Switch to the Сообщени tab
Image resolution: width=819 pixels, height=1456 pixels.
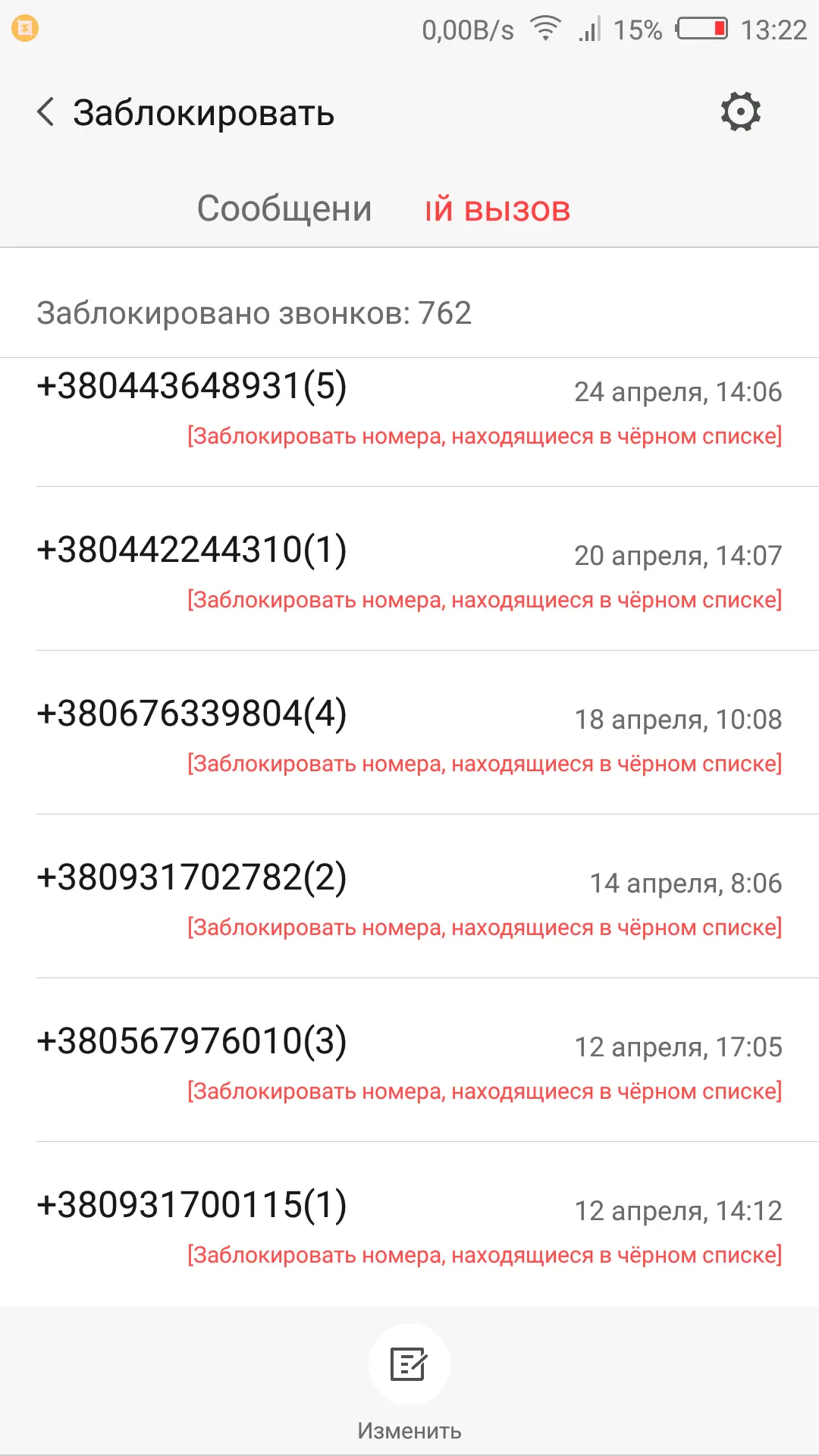(284, 209)
